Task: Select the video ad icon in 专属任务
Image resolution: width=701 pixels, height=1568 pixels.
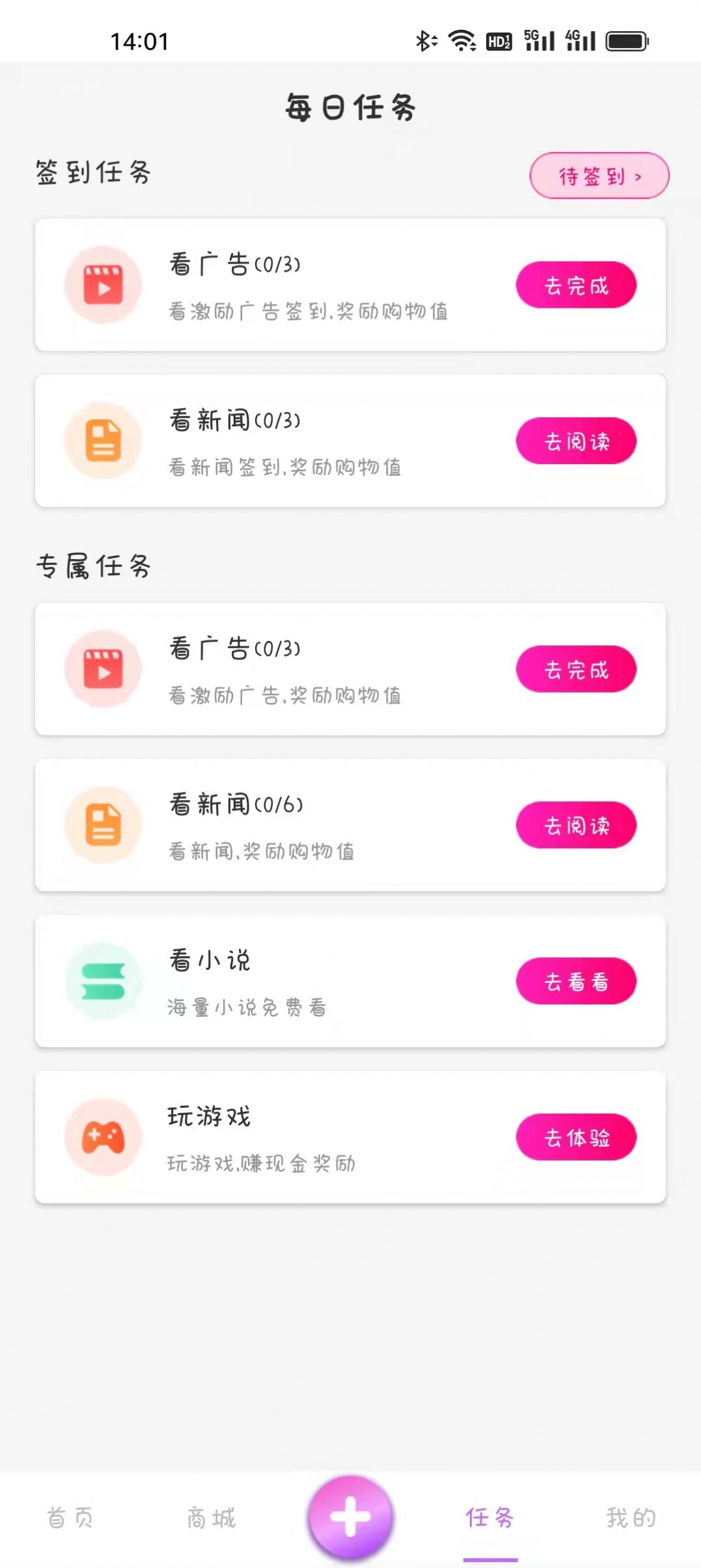Action: click(102, 668)
